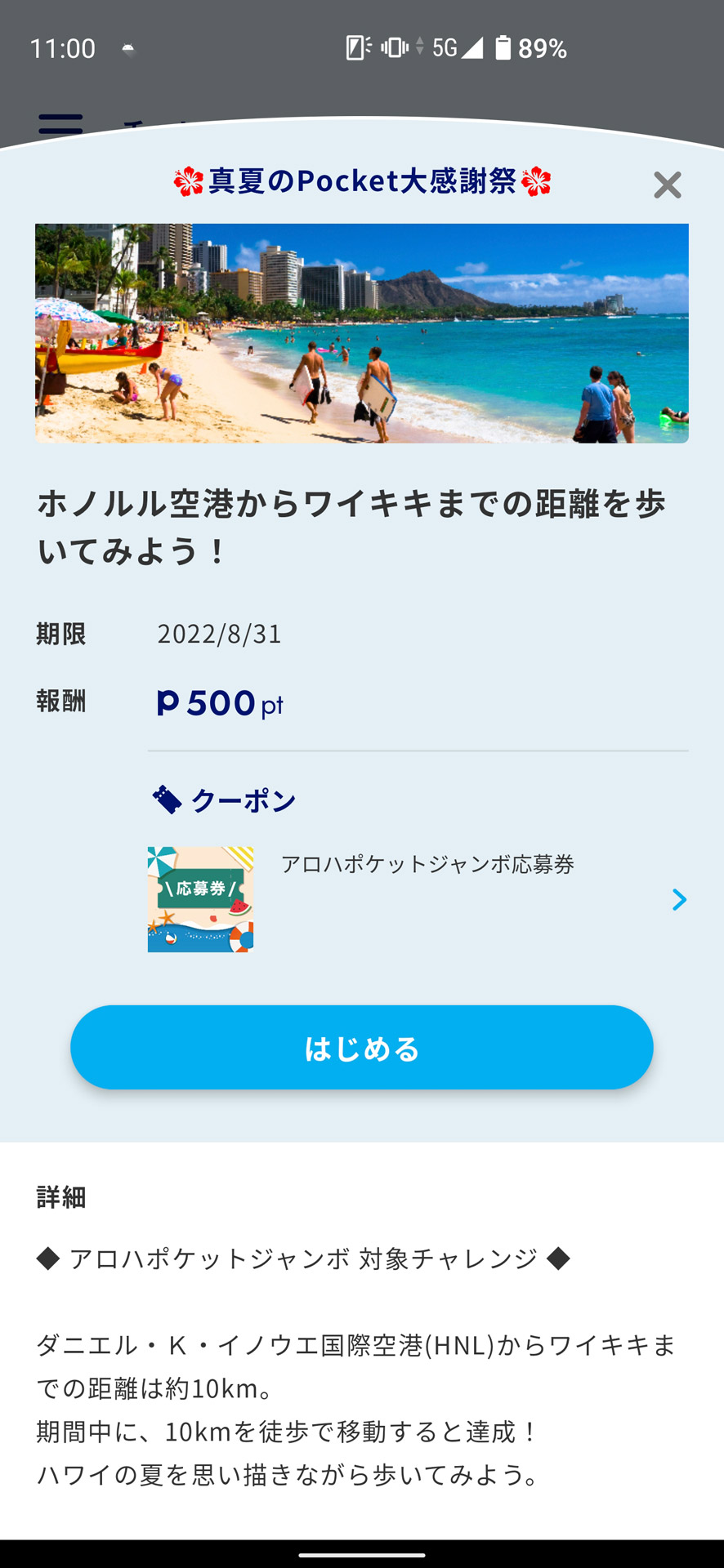The width and height of the screenshot is (724, 1568).
Task: Select the 2022/8/31 deadline entry
Action: coord(220,635)
